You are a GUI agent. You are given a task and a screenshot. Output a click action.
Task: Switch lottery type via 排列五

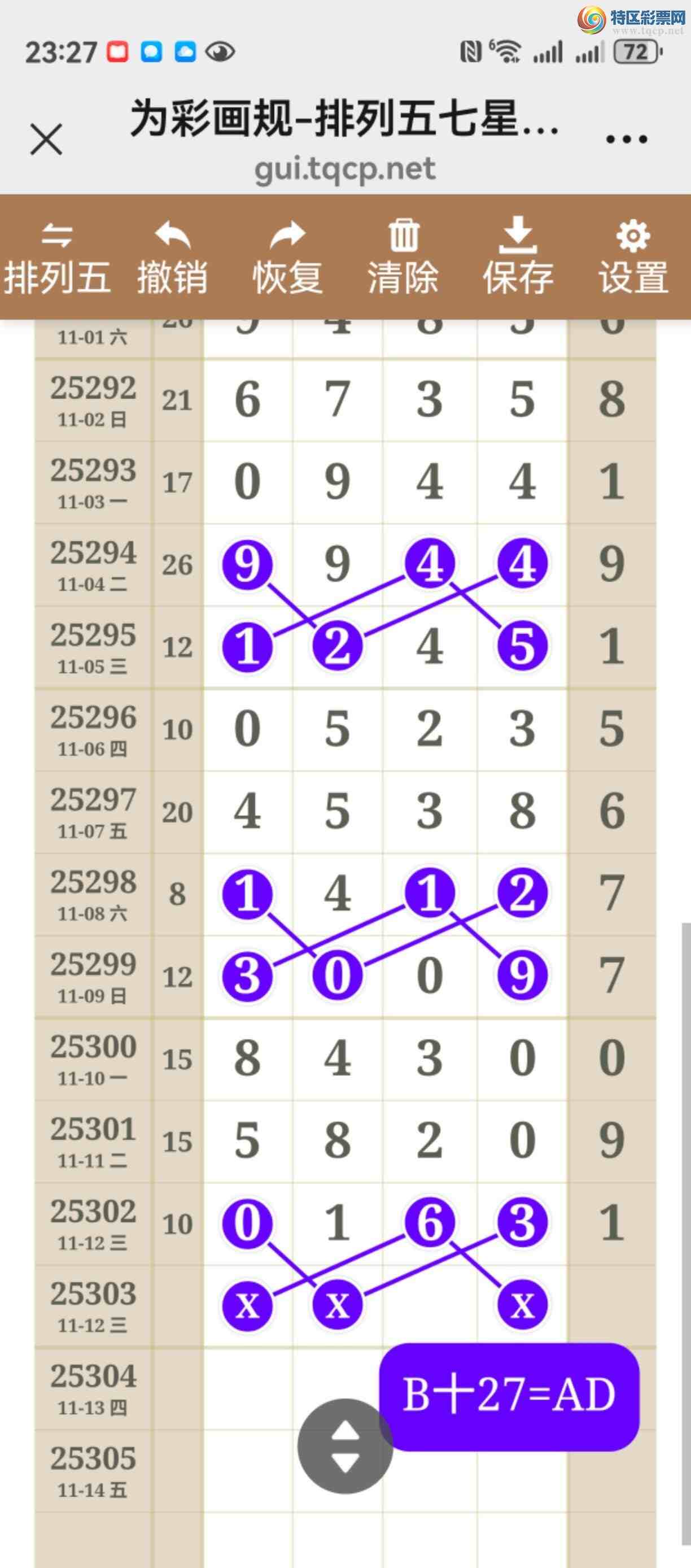57,258
